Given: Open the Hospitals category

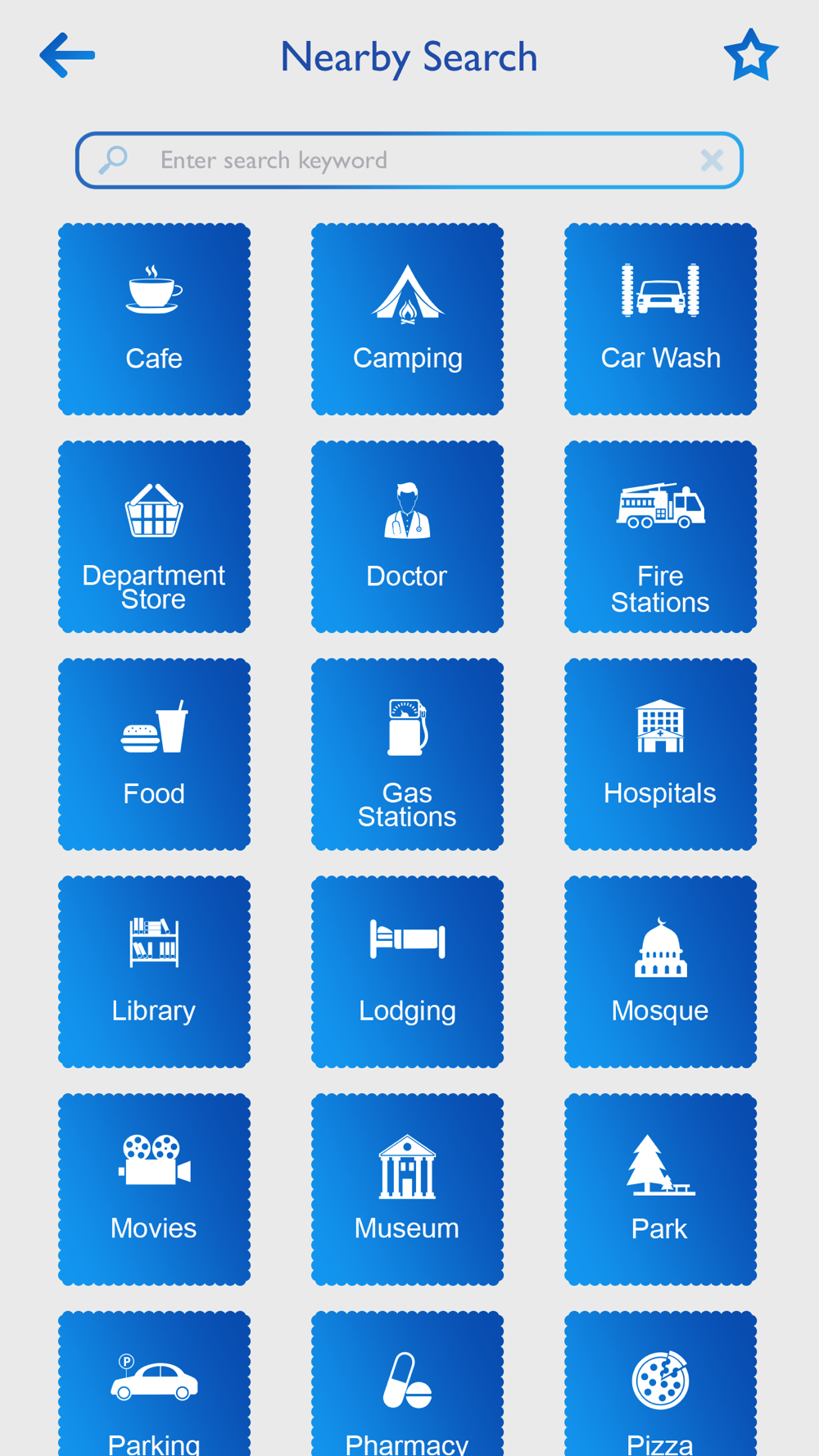Looking at the screenshot, I should pyautogui.click(x=660, y=754).
